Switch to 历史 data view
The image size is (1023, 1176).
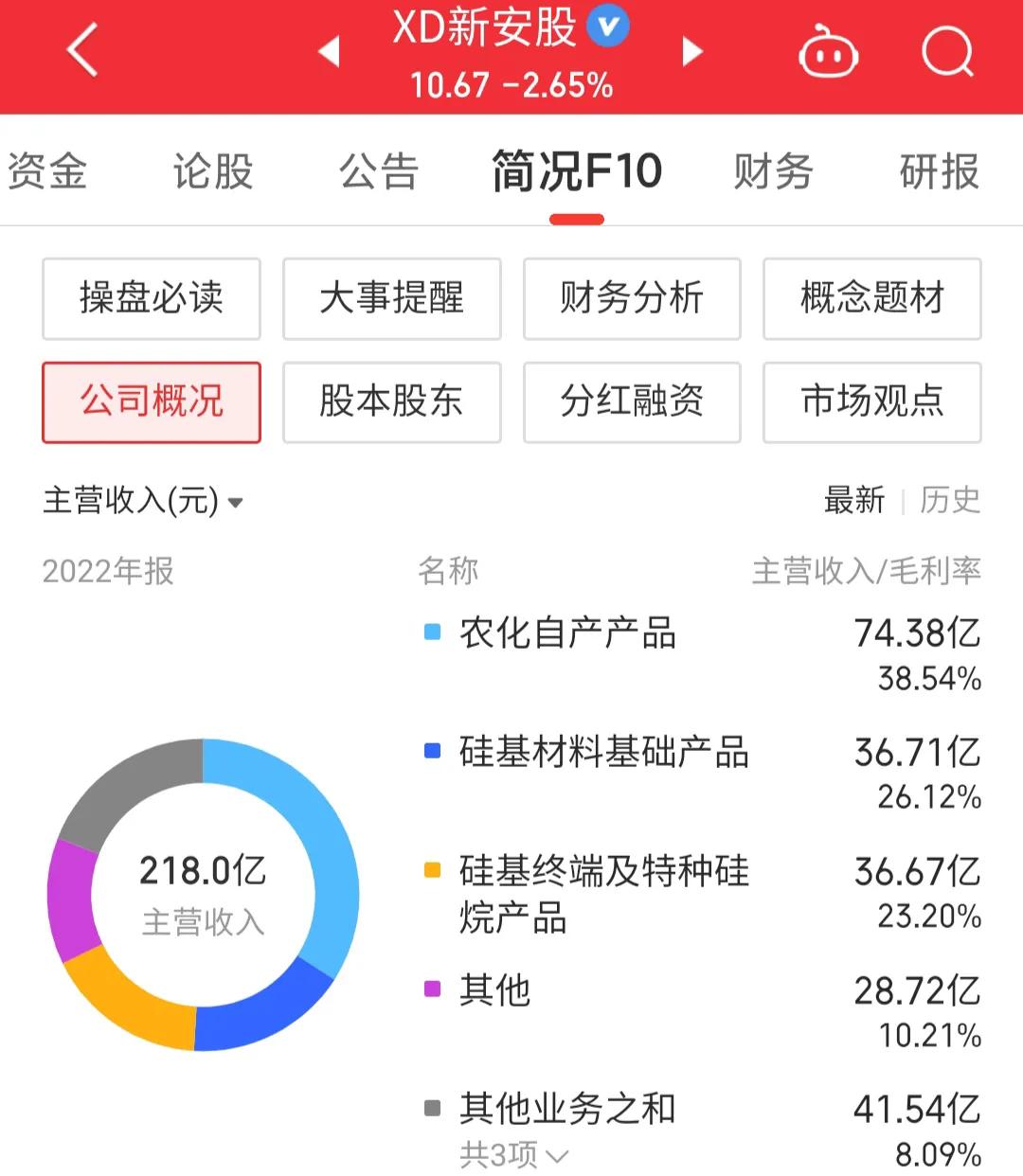click(x=951, y=501)
